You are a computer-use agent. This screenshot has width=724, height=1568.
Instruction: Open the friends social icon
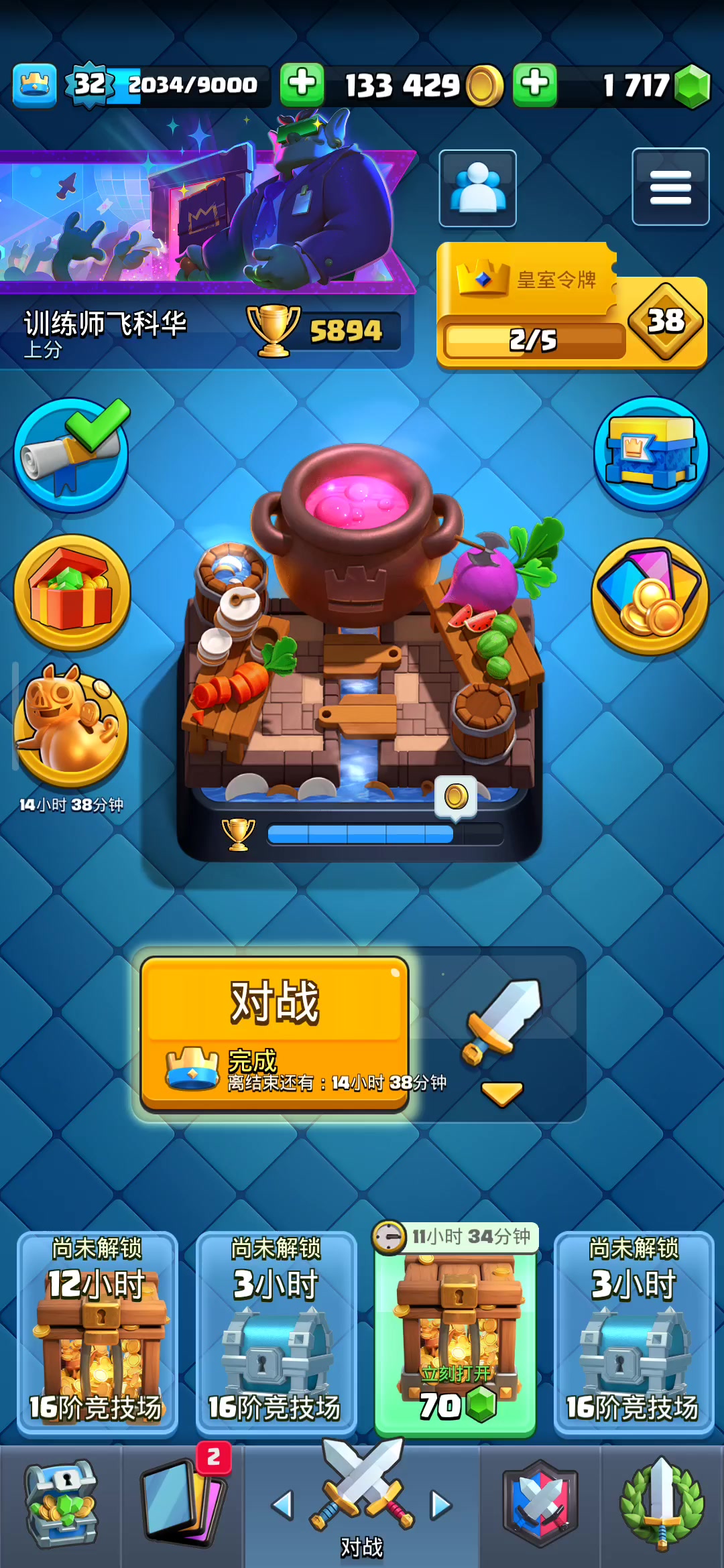coord(477,188)
